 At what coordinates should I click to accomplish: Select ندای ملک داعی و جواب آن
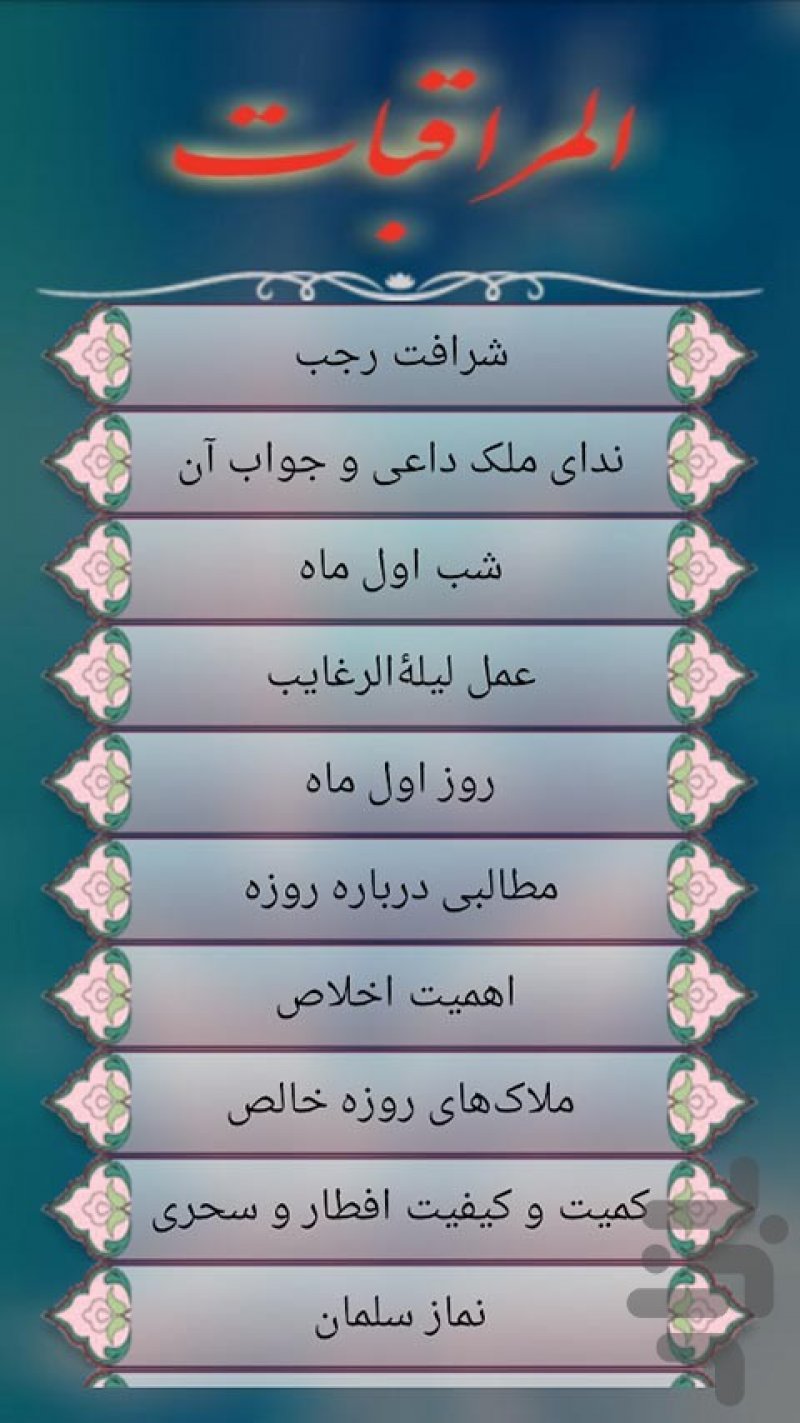point(400,463)
